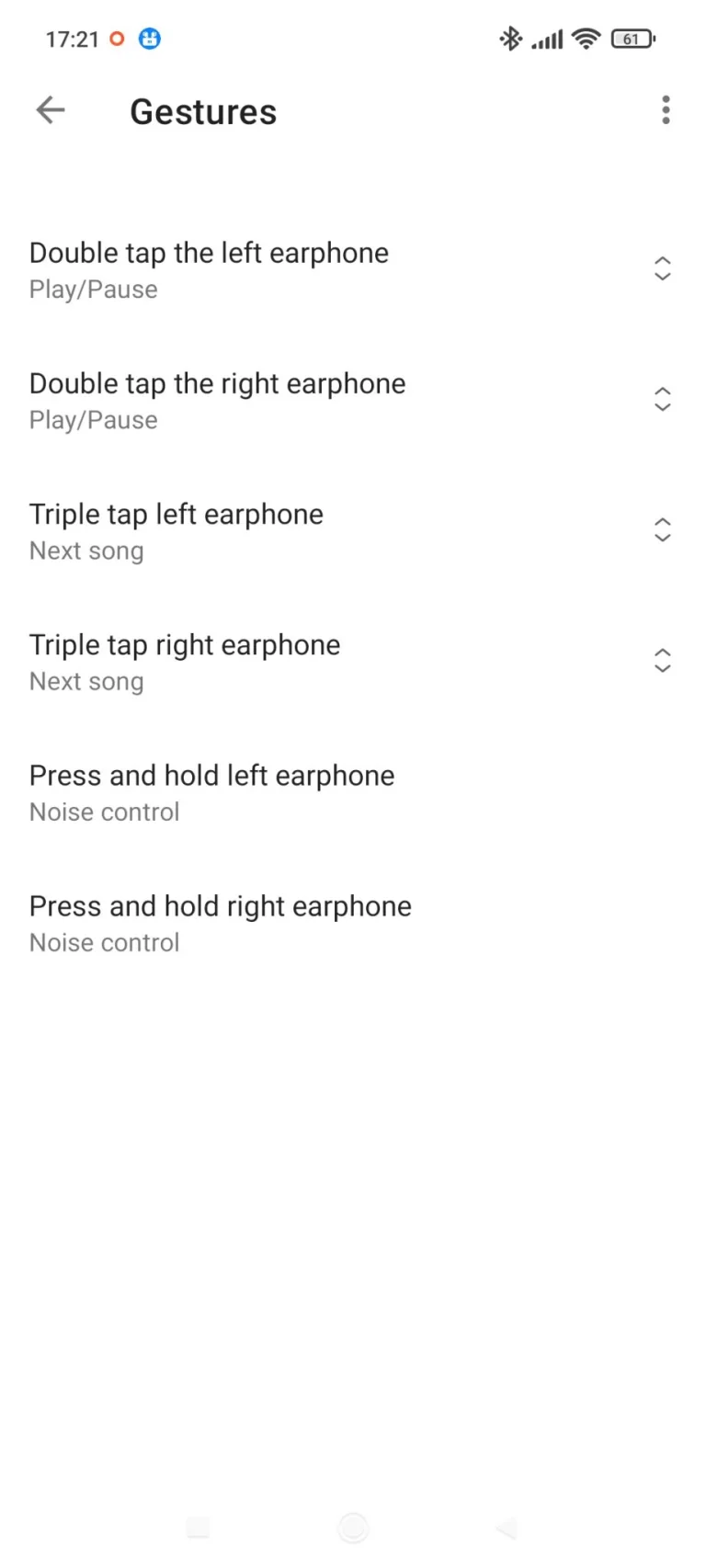Viewport: 706px width, 1568px height.
Task: Select Press and hold left earphone
Action: 211,775
